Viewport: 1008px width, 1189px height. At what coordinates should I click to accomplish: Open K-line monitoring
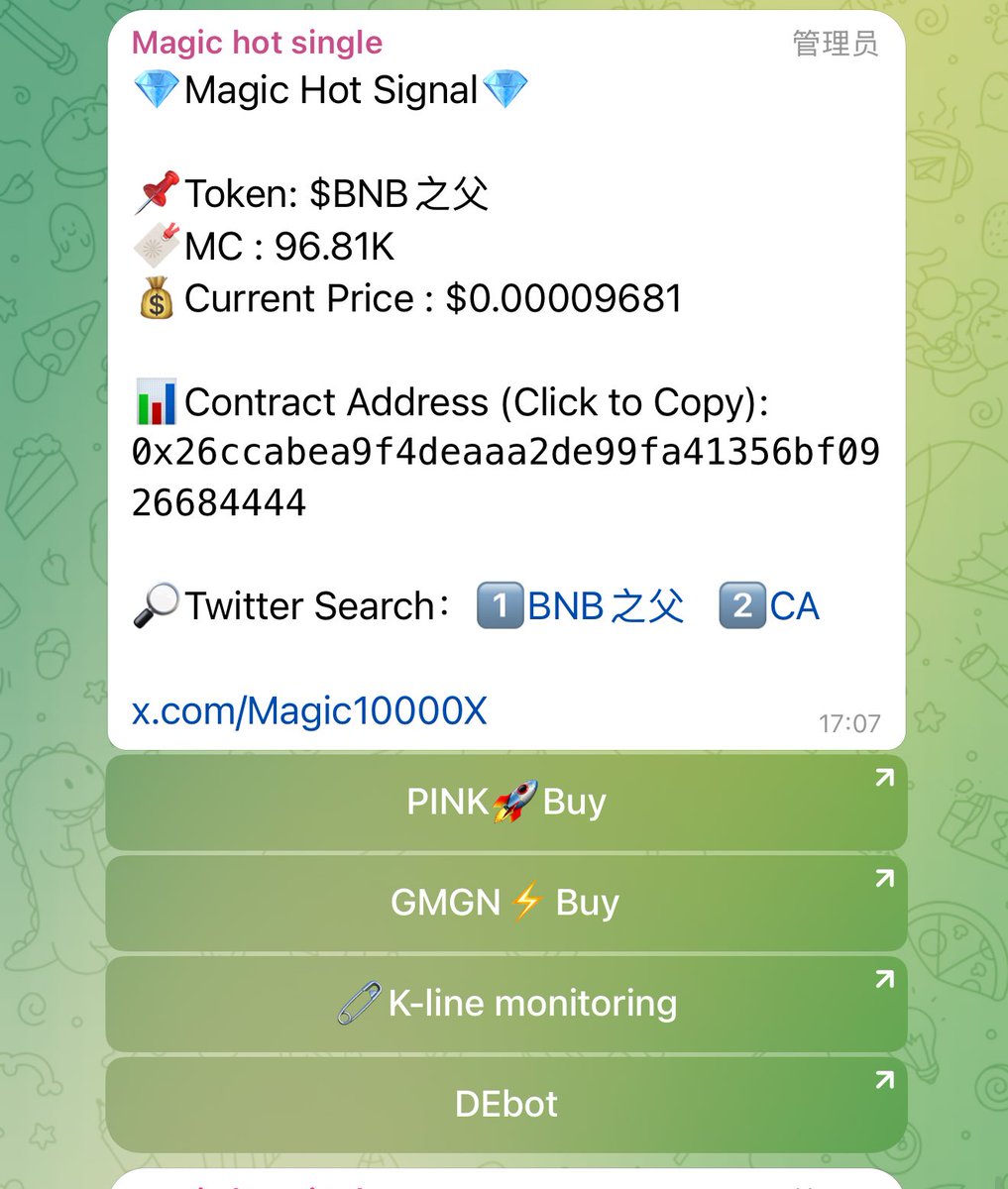(x=505, y=1003)
